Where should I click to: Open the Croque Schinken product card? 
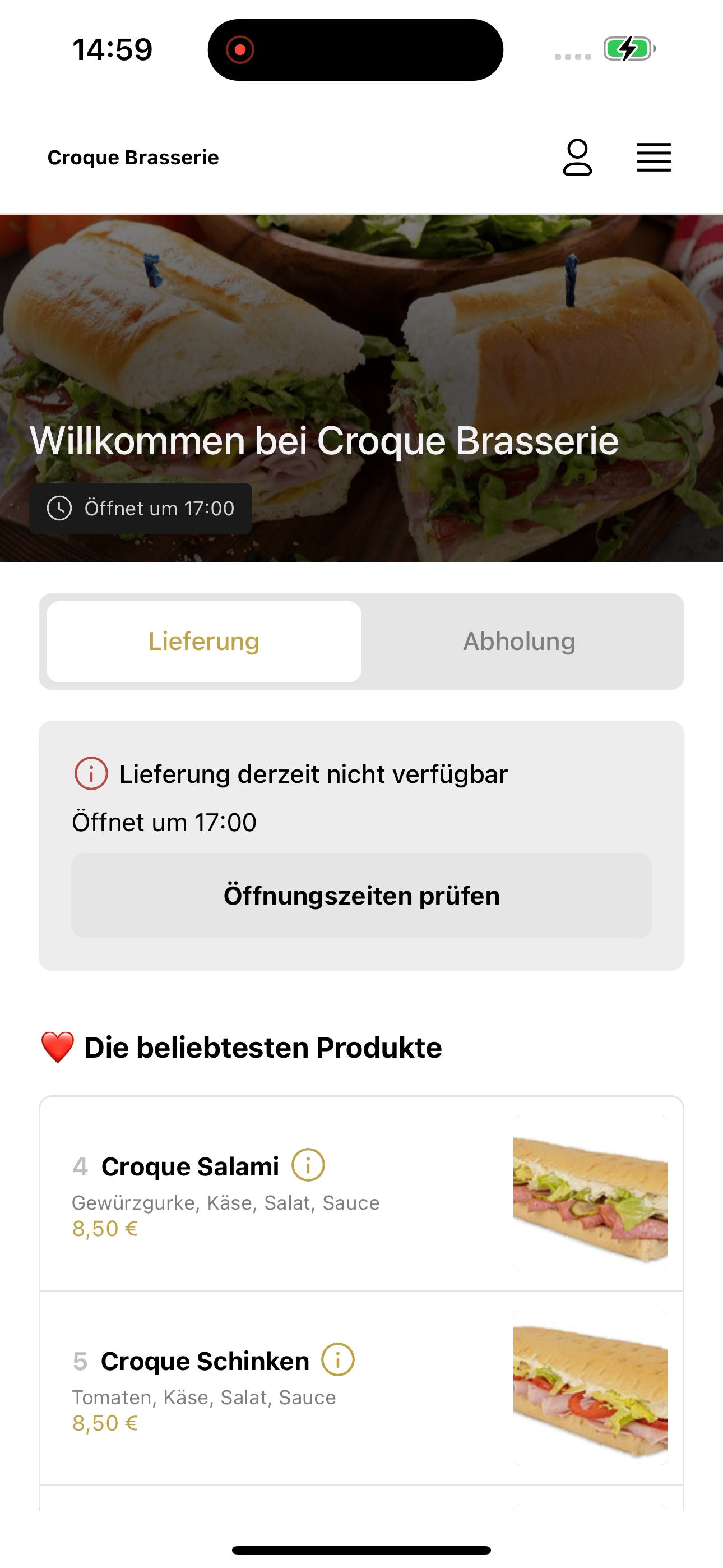point(361,1388)
